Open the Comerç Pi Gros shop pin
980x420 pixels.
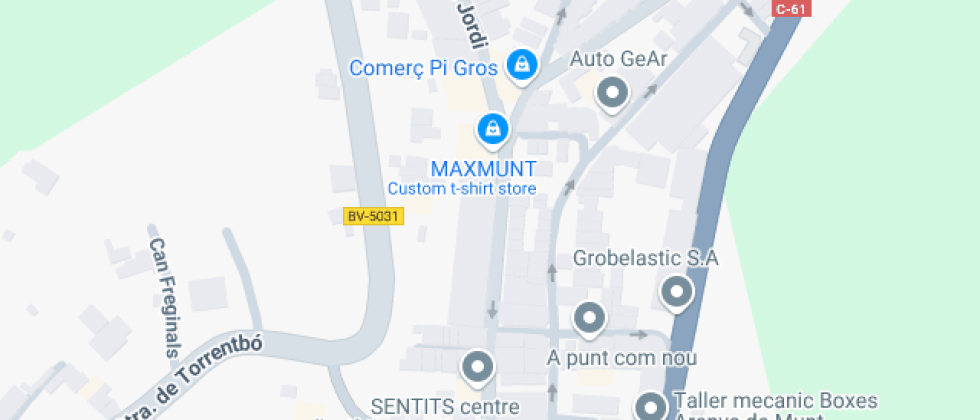point(520,66)
